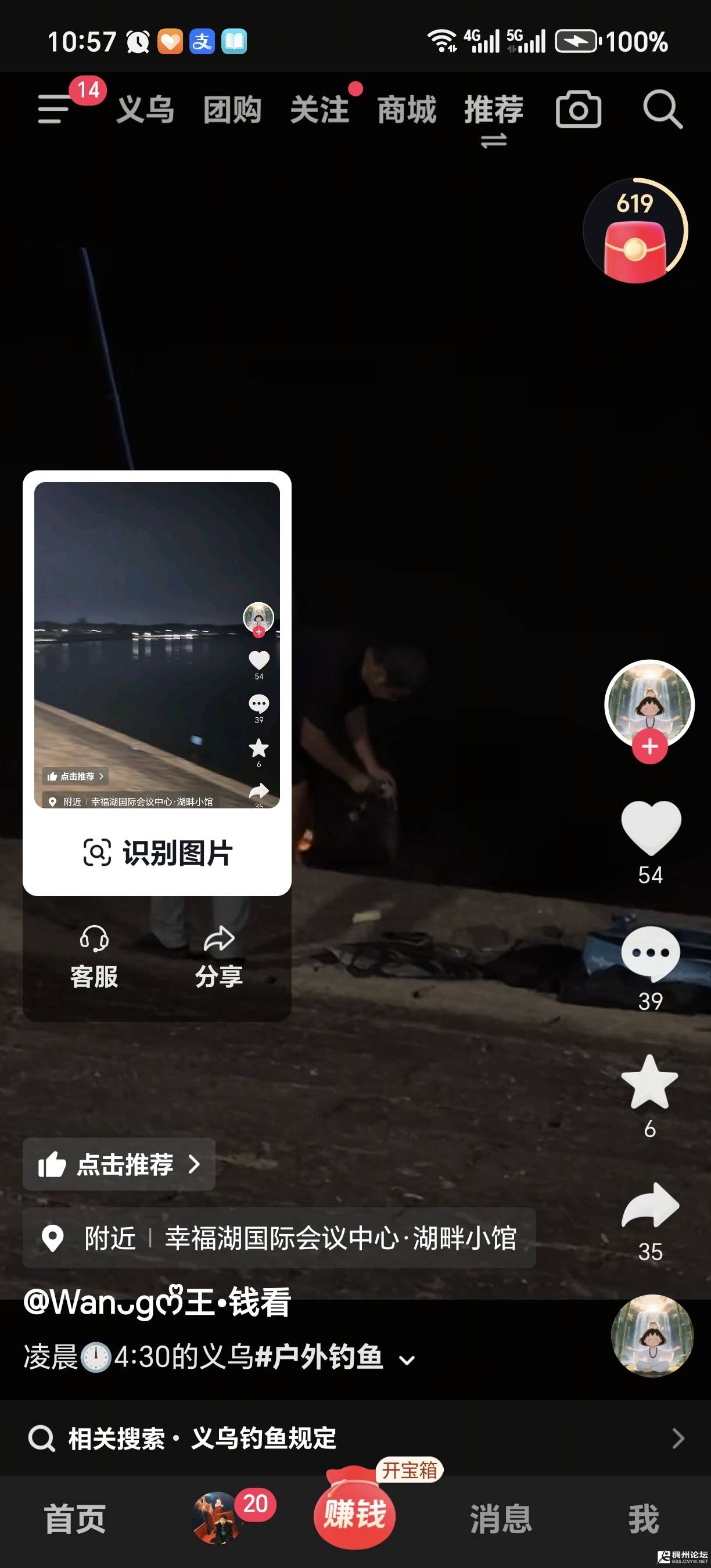Switch to the 义乌 tab
711x1568 pixels.
pos(145,110)
